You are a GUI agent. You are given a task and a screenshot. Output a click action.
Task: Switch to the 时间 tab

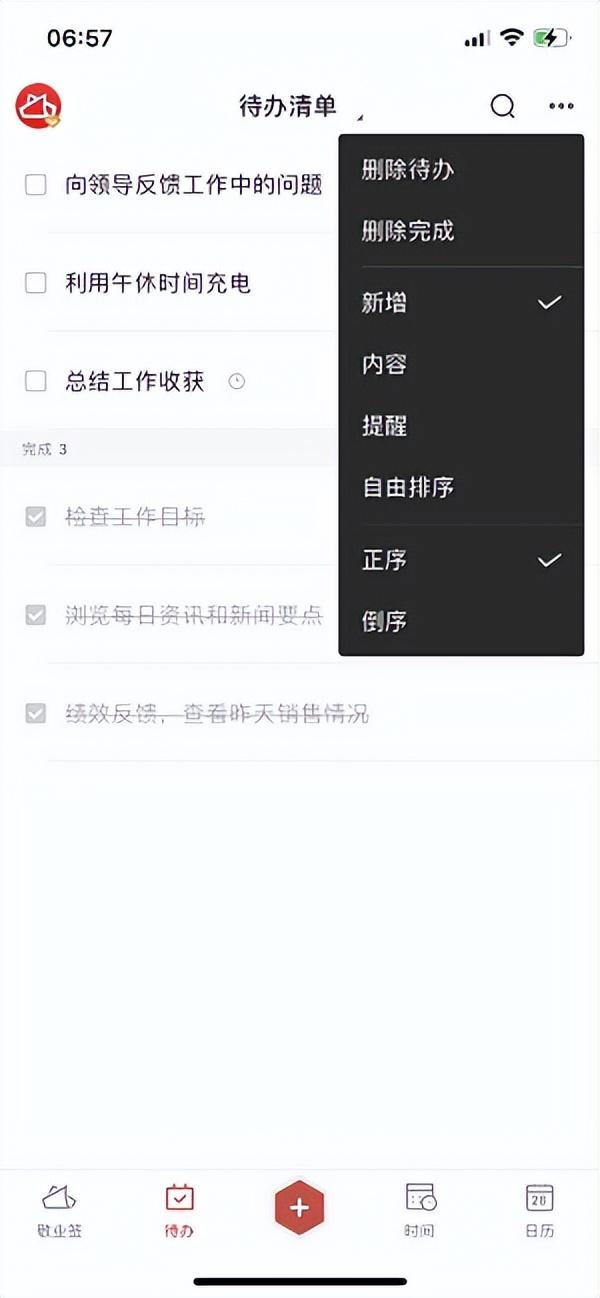point(420,1211)
